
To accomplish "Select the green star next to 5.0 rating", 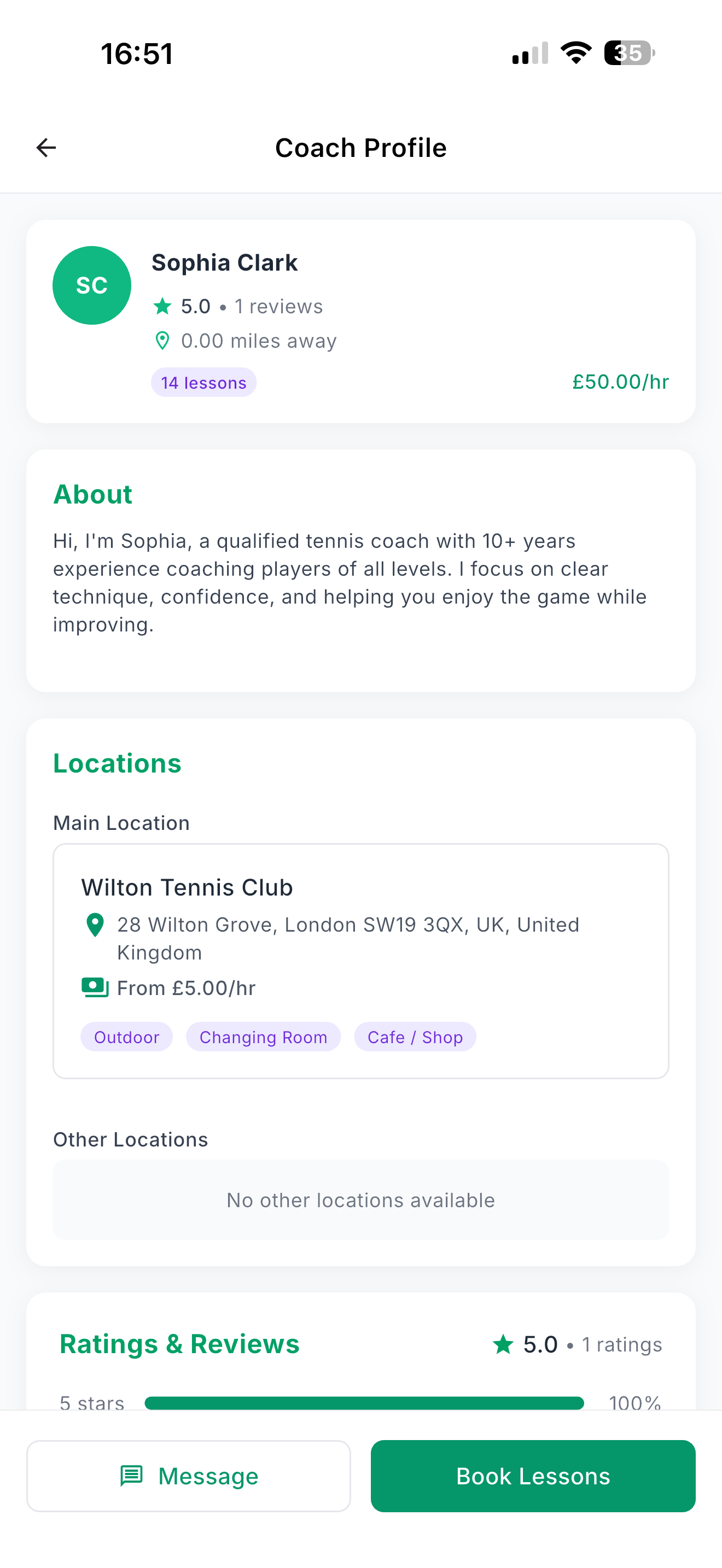I will (162, 306).
